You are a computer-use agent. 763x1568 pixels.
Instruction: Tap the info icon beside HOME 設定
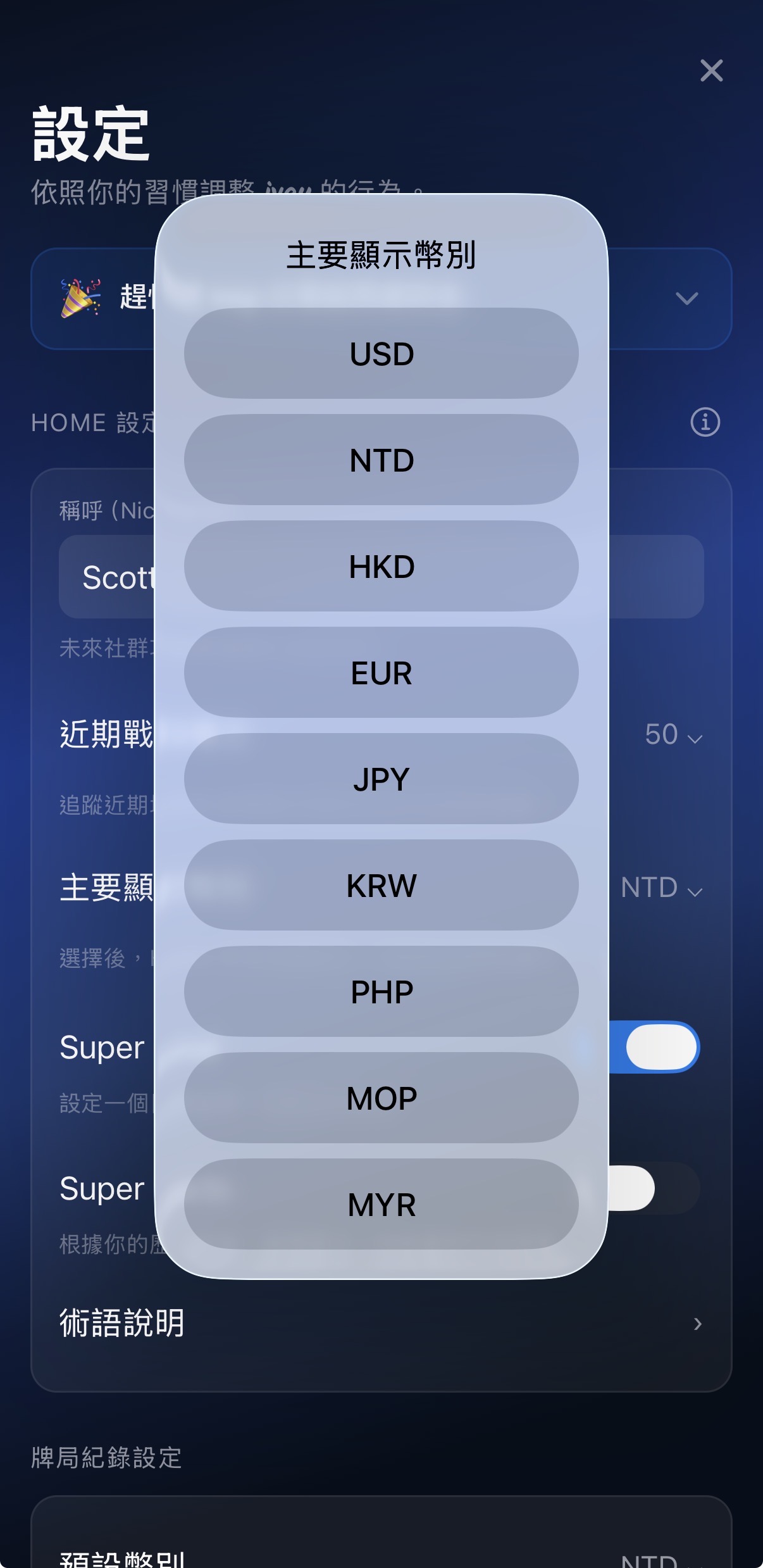pos(704,422)
